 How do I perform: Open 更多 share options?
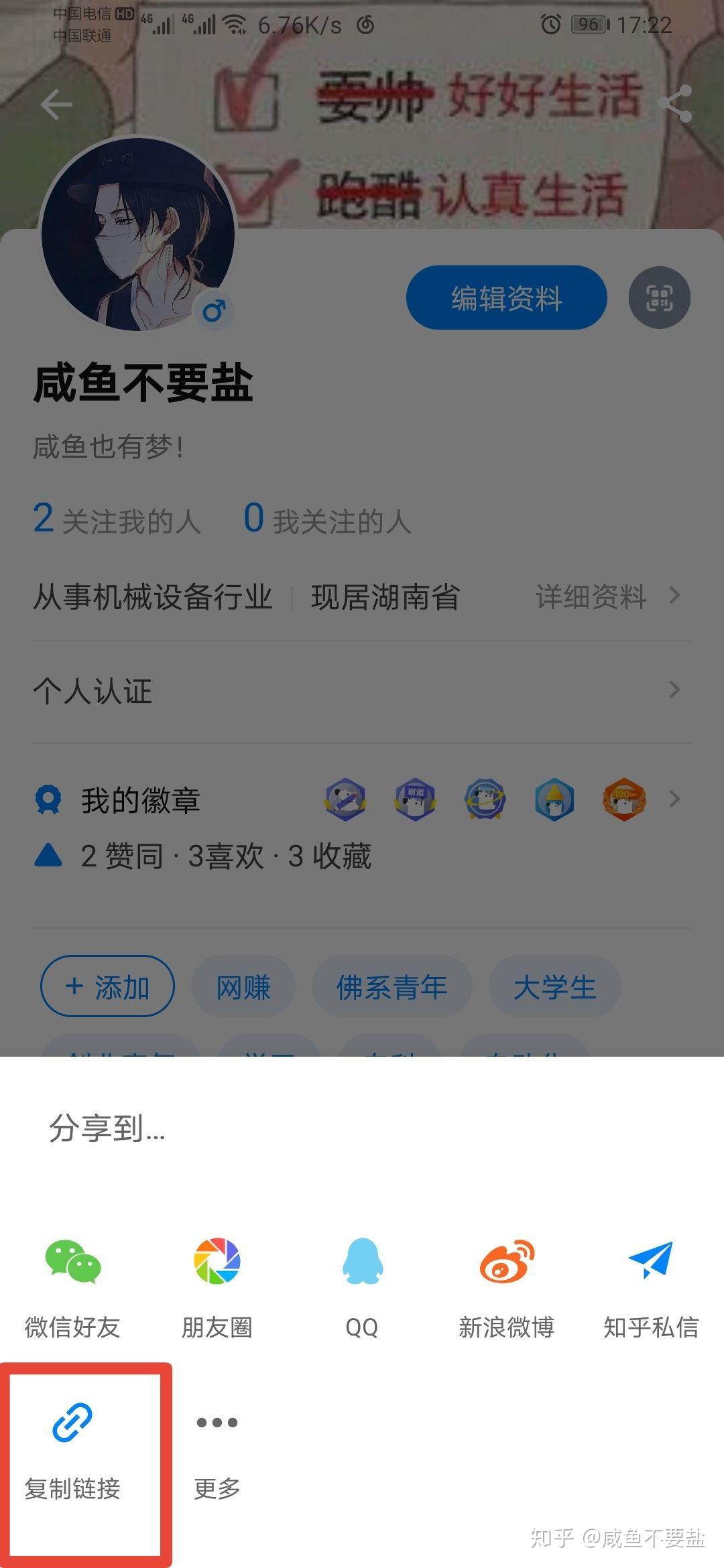click(x=218, y=1423)
